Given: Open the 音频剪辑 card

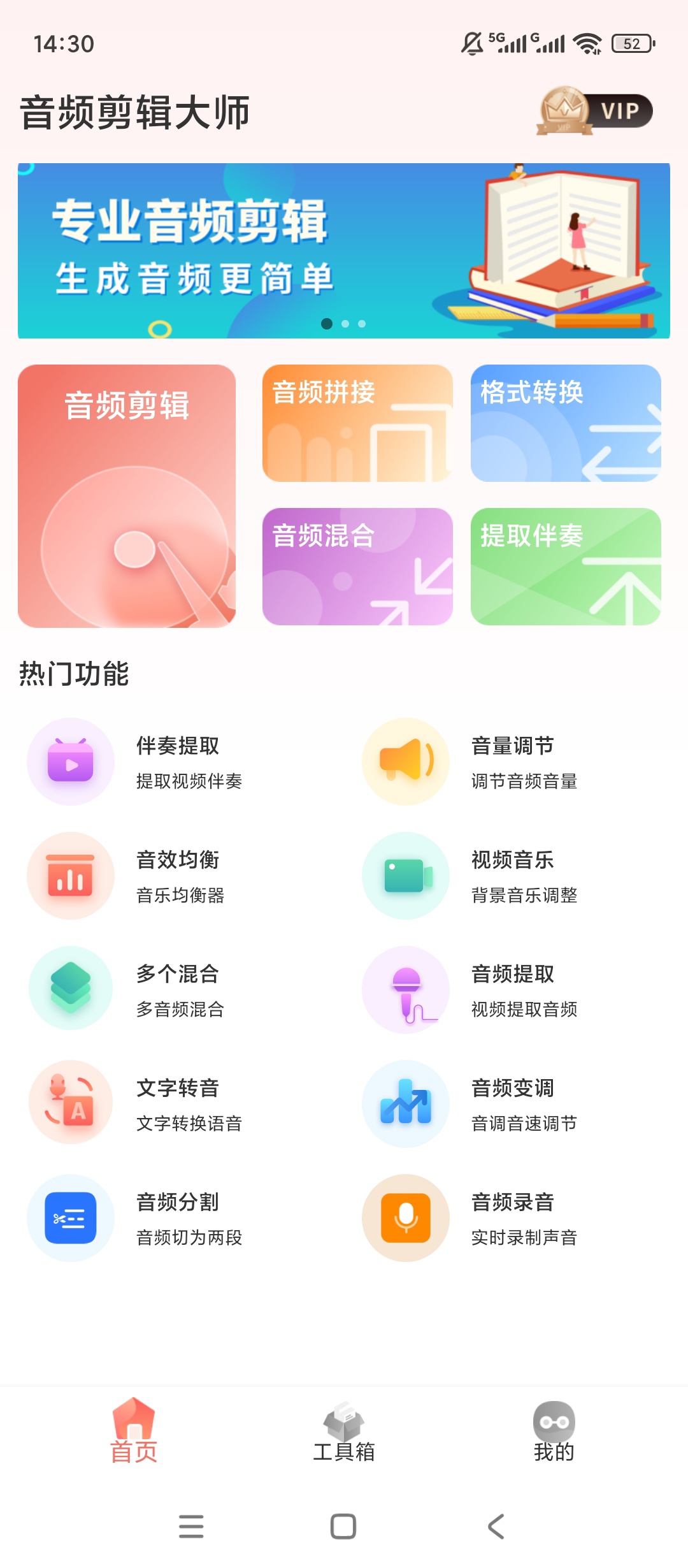Looking at the screenshot, I should pos(127,496).
